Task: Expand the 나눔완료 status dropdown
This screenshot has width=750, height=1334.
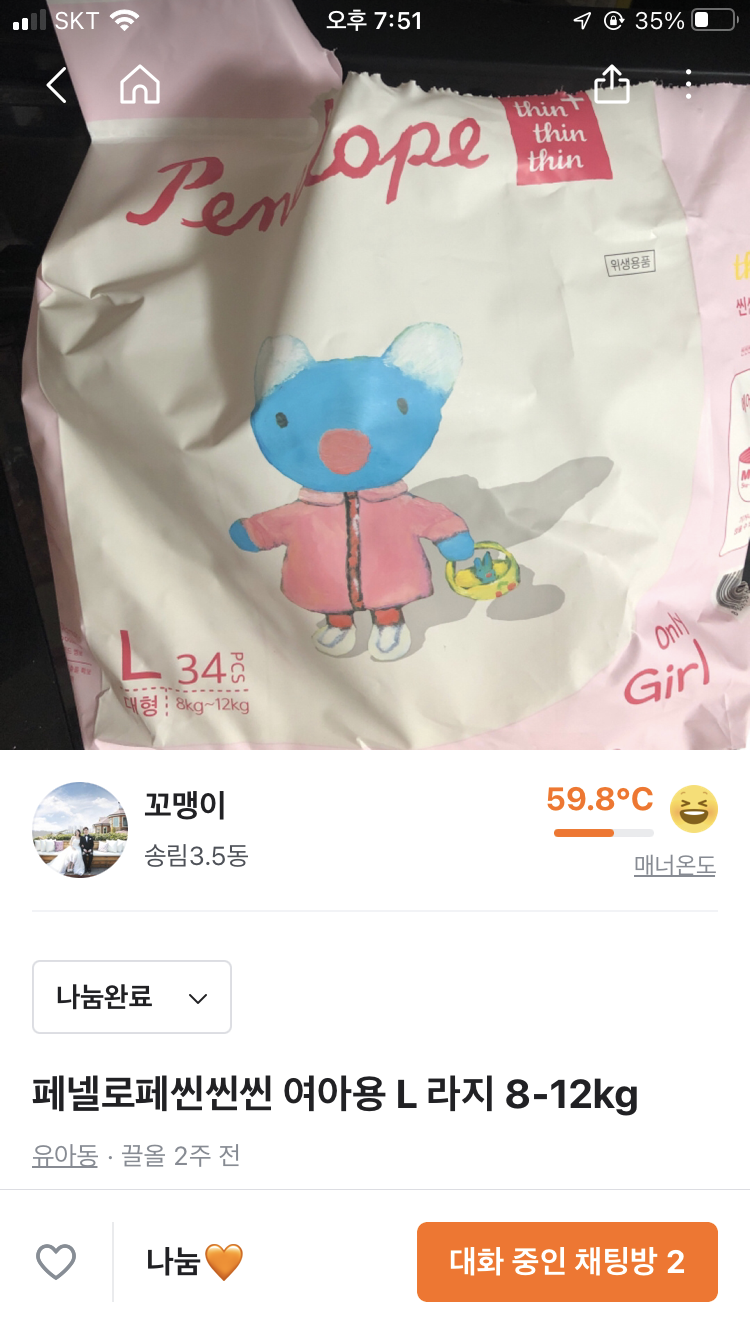Action: 132,997
